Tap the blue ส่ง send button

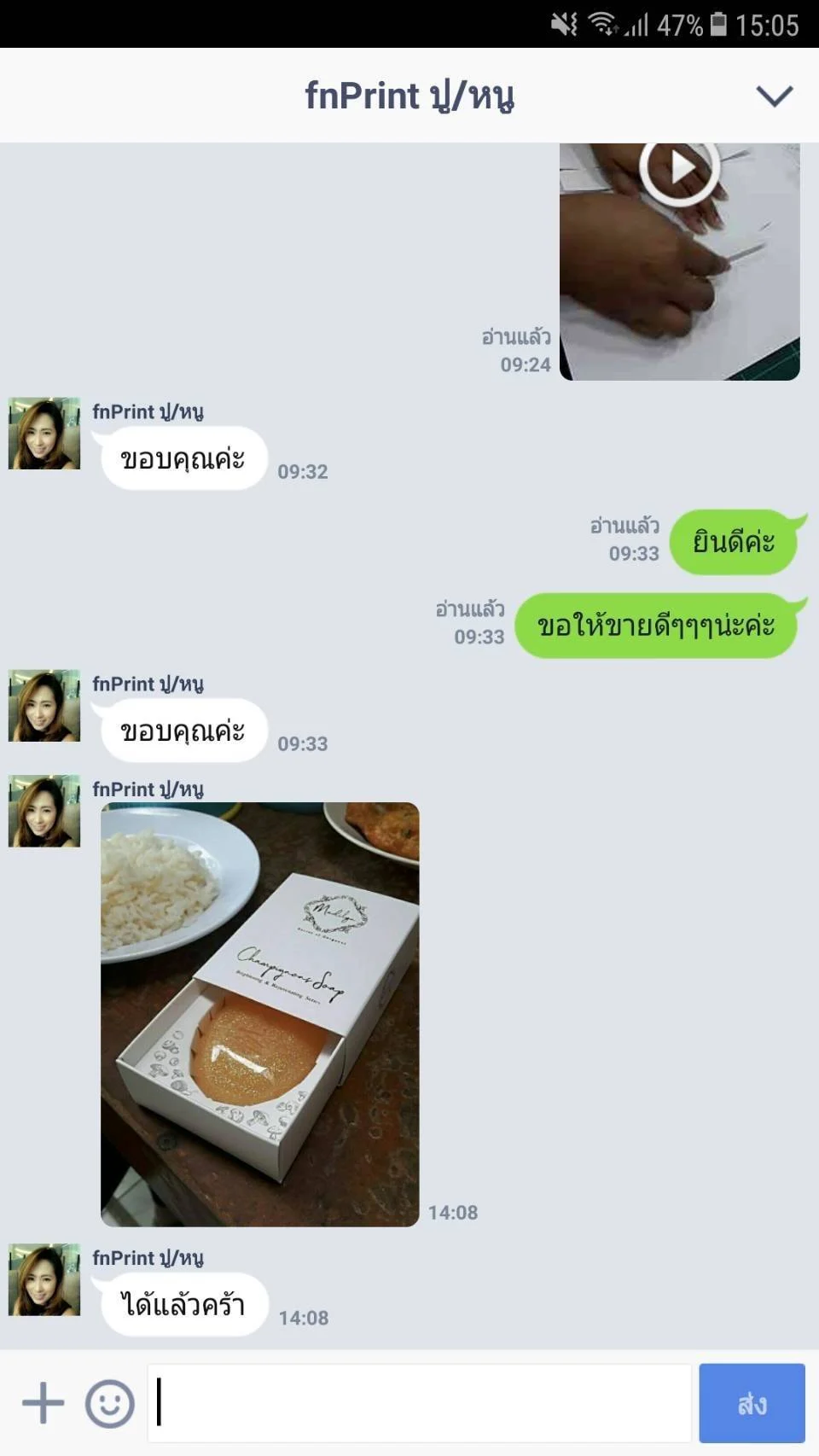click(752, 1403)
